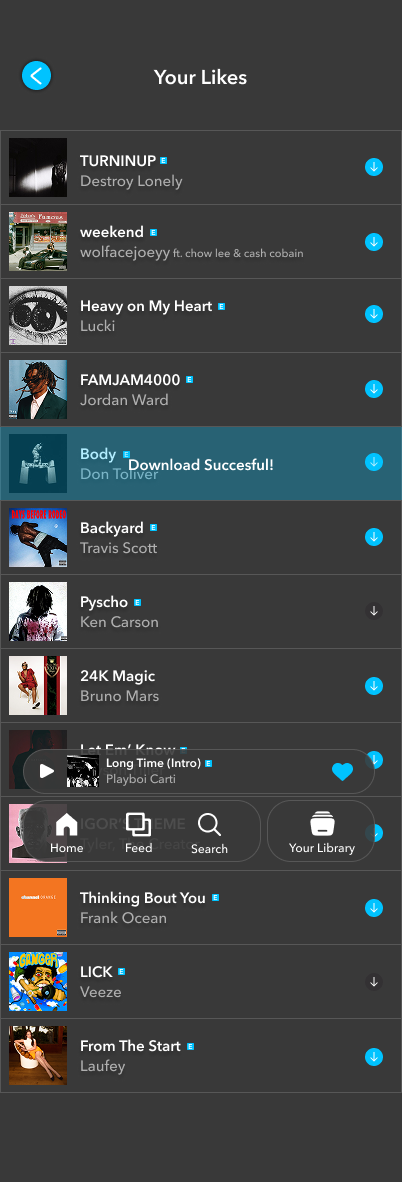Viewport: 402px width, 1182px height.
Task: Tap the download icon for weekend
Action: 374,242
